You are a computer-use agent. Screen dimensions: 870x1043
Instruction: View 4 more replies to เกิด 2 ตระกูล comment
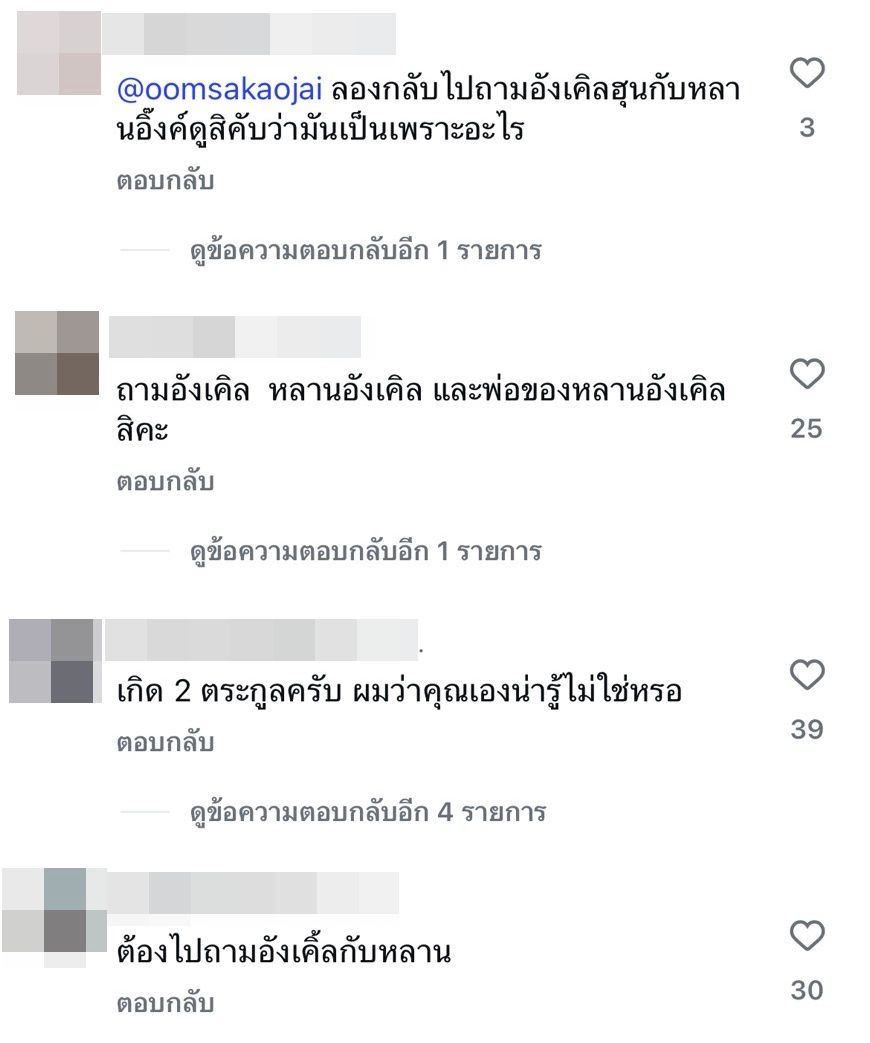pos(367,812)
